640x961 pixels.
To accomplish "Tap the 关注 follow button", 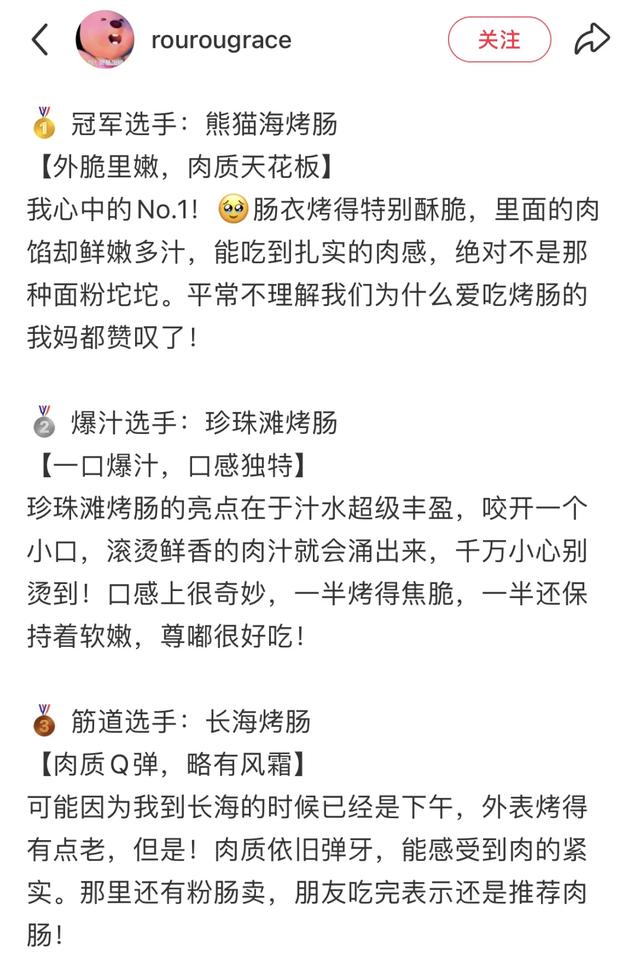I will (498, 40).
